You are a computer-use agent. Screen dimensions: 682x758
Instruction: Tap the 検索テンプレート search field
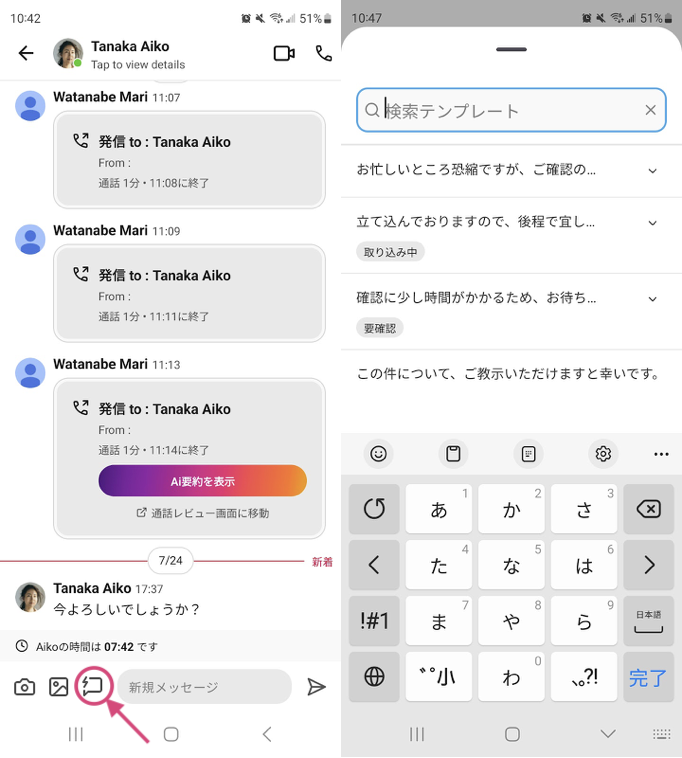click(500, 110)
